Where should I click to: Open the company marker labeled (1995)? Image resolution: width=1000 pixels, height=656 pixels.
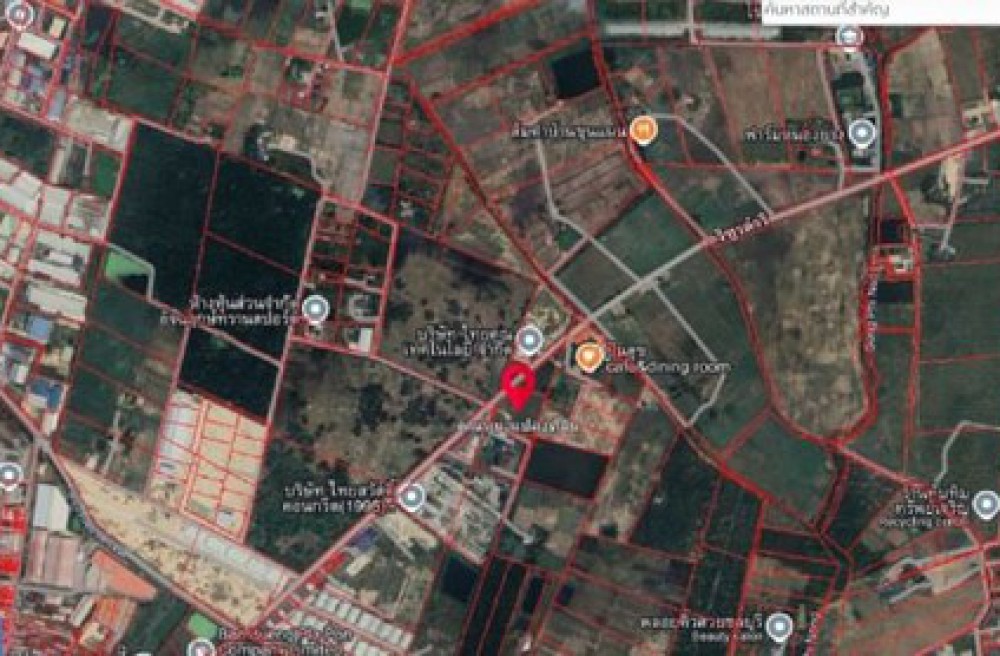(411, 494)
